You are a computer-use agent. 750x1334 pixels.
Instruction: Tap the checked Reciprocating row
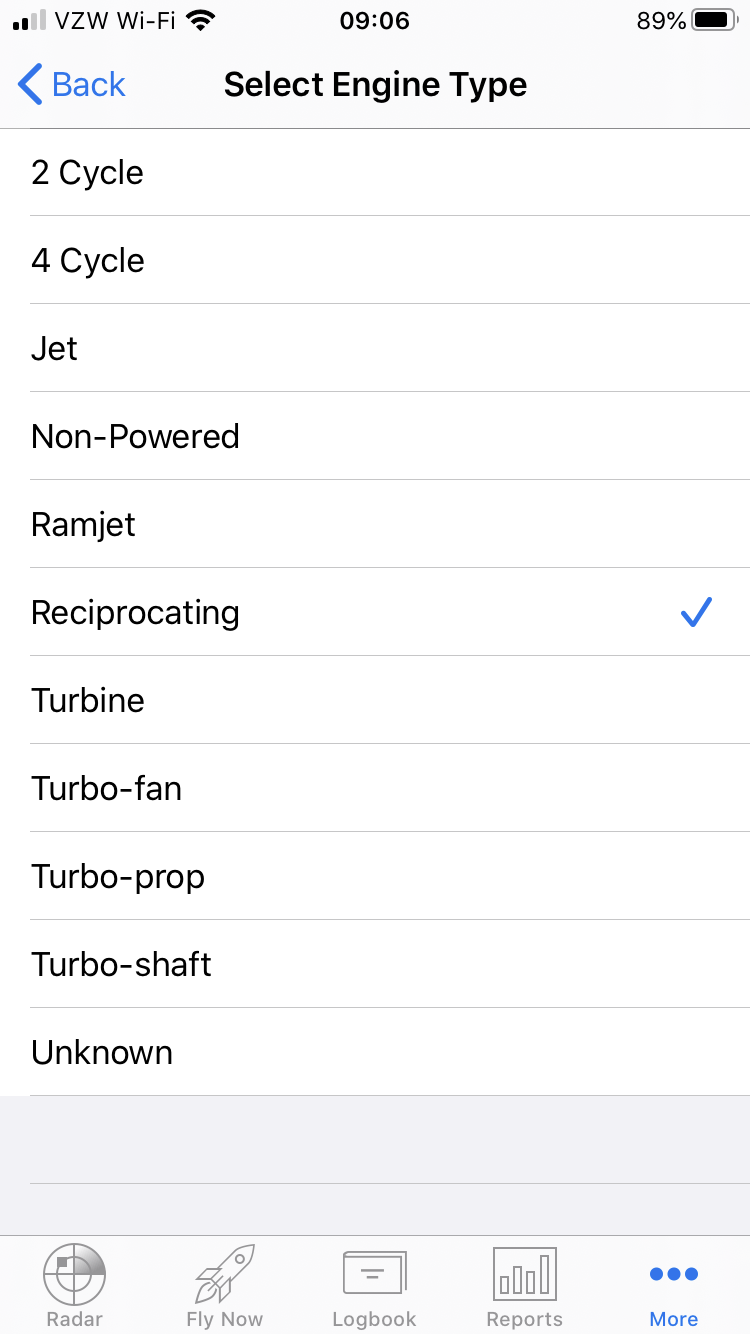click(375, 612)
